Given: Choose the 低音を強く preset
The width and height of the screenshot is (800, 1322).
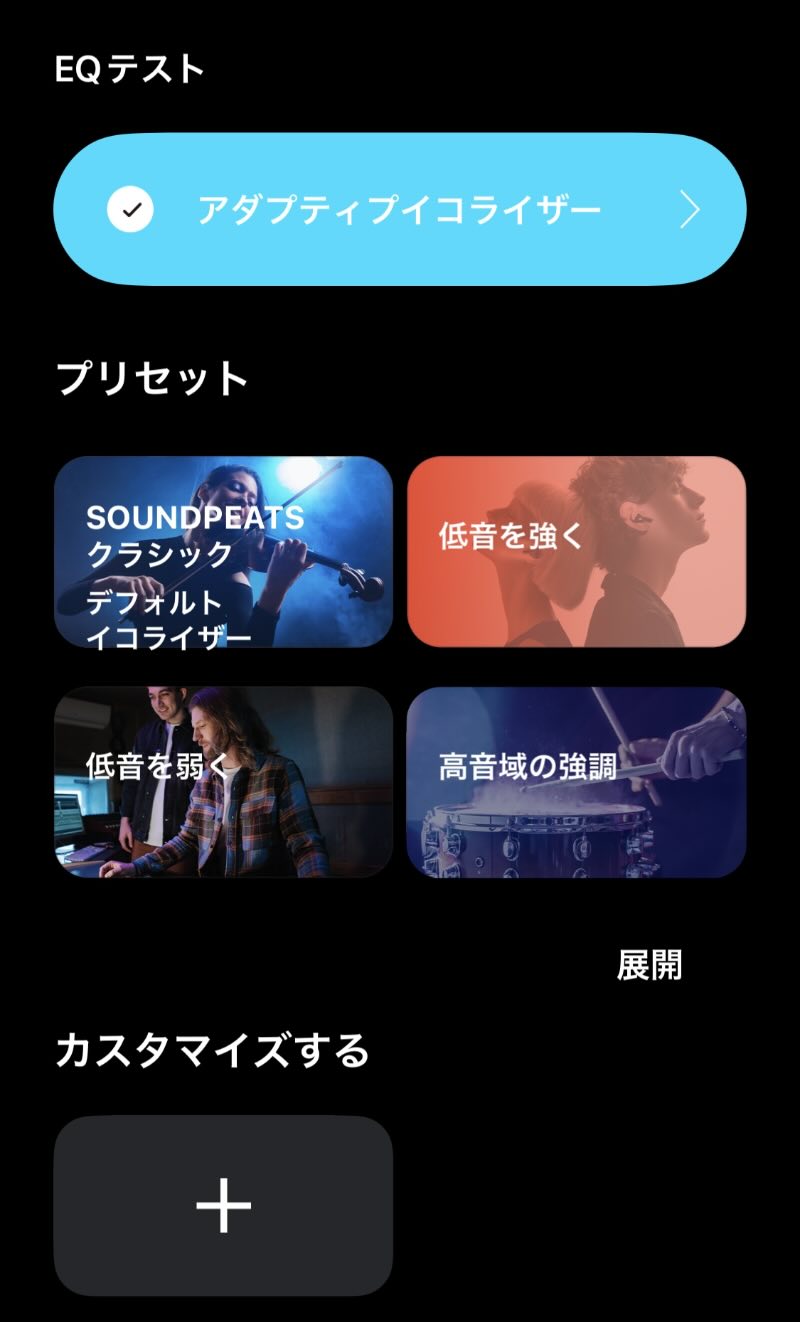Looking at the screenshot, I should 576,552.
